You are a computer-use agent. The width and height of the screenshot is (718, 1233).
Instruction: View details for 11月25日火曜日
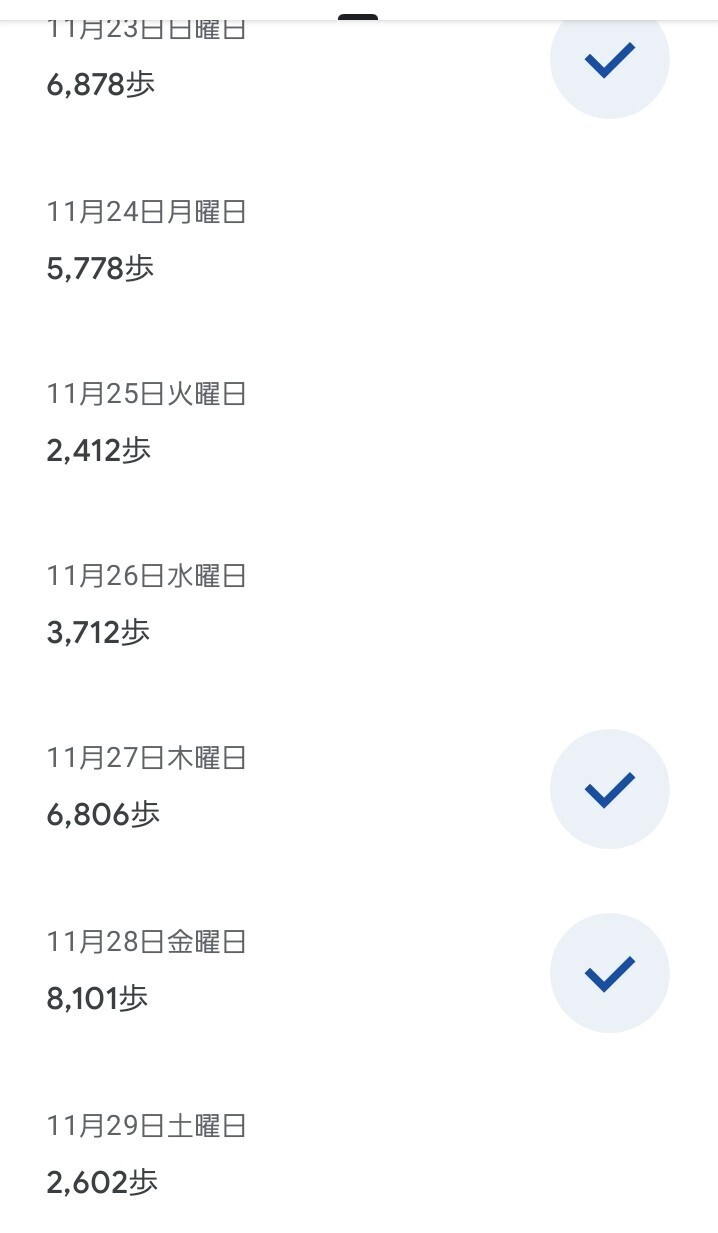click(x=146, y=422)
